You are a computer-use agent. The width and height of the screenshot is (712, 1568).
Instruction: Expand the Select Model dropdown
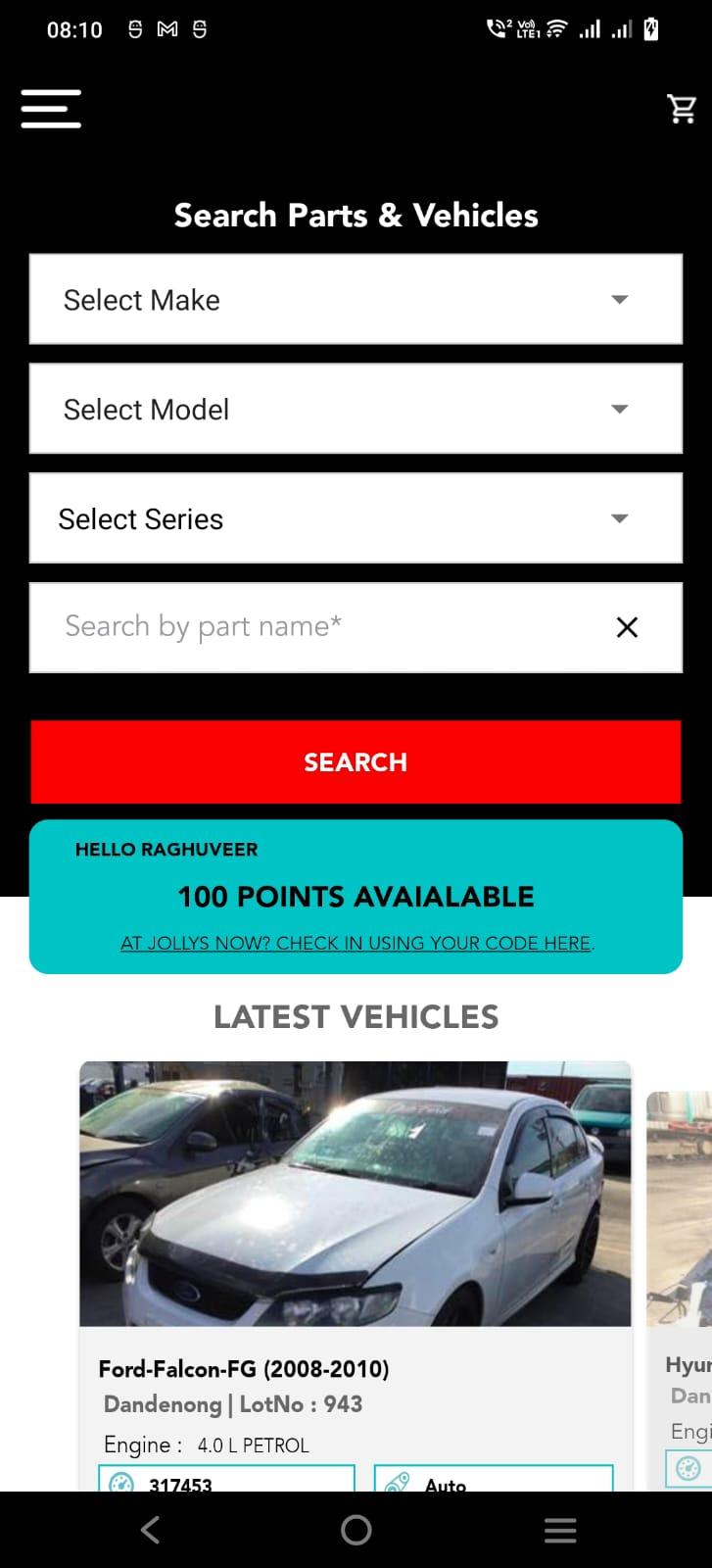tap(356, 410)
